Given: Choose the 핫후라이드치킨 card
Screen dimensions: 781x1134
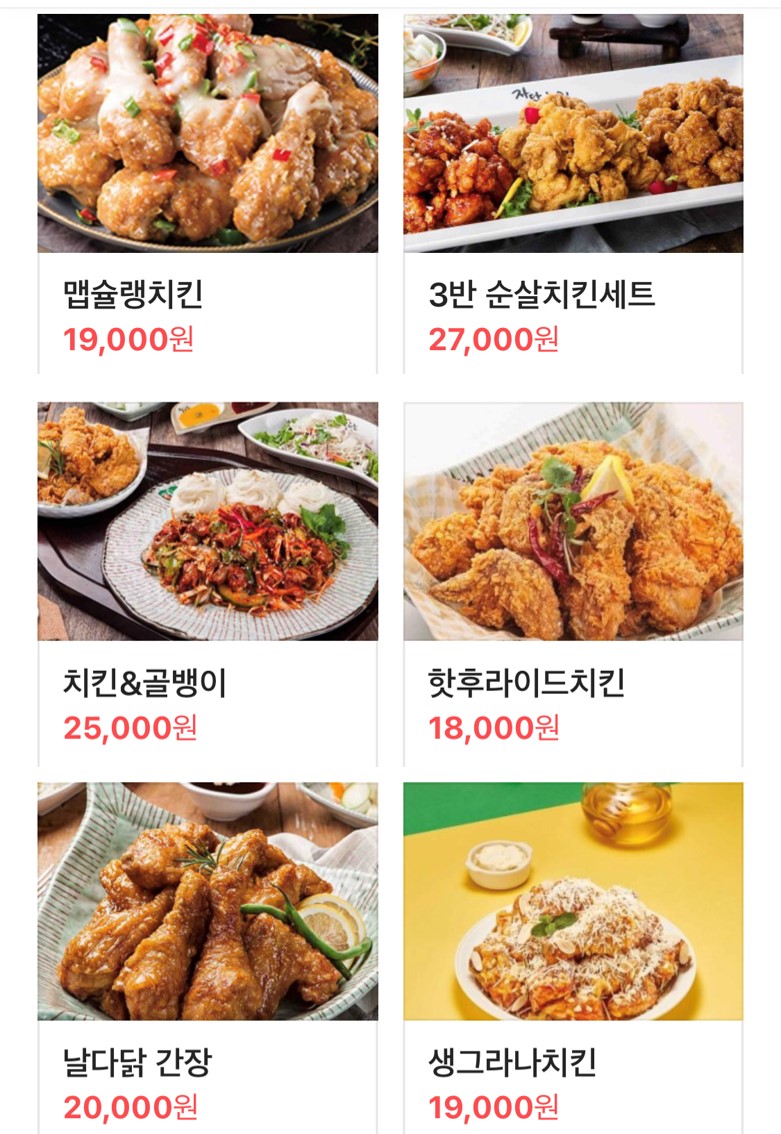Looking at the screenshot, I should point(573,580).
